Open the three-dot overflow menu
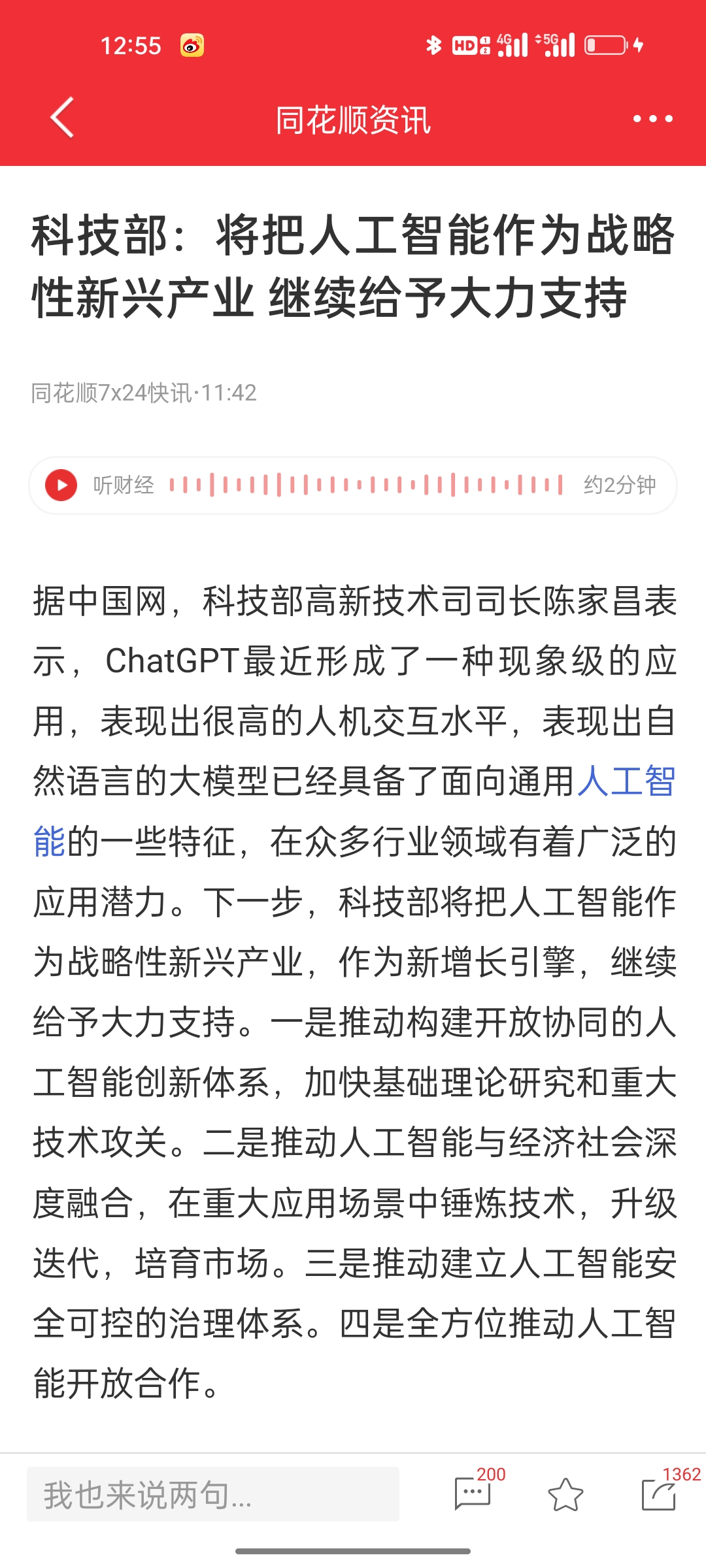 click(652, 119)
